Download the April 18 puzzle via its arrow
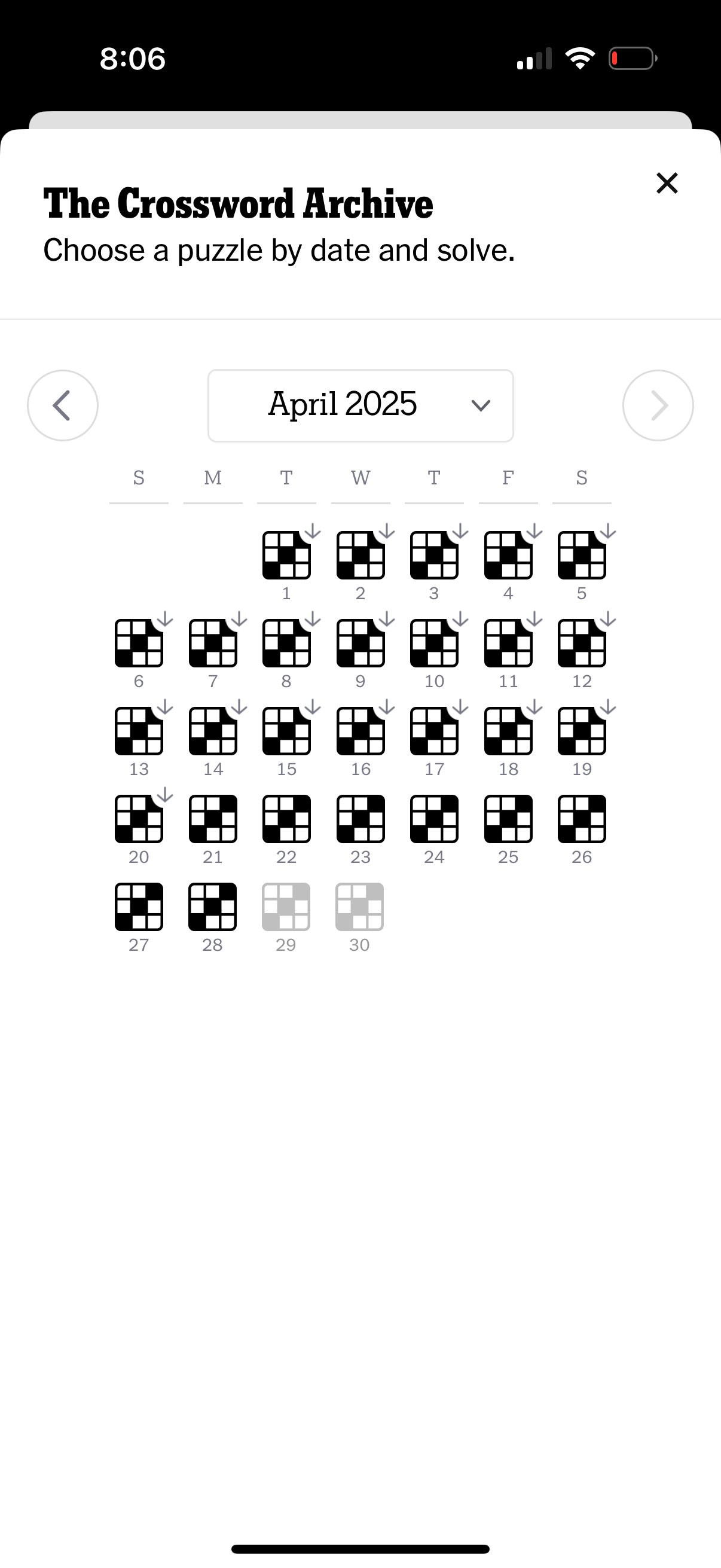Screen dimensions: 721x1568 (x=534, y=707)
